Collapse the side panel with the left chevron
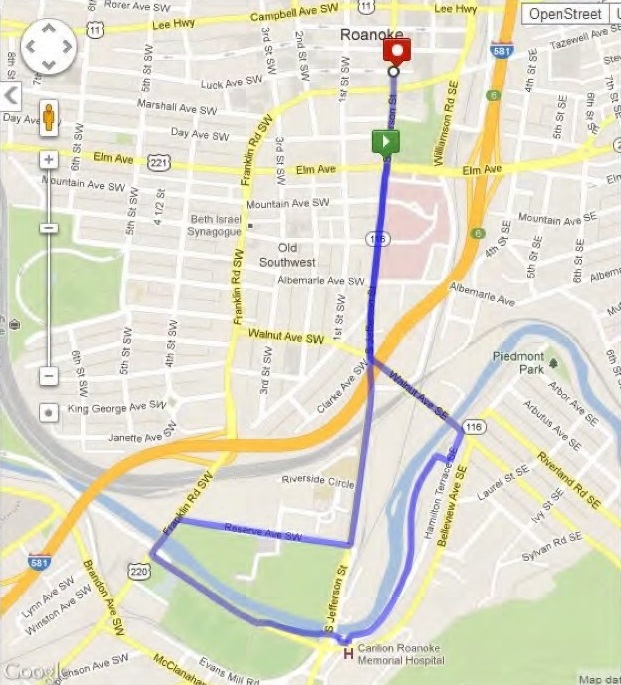The height and width of the screenshot is (685, 621). (x=10, y=95)
